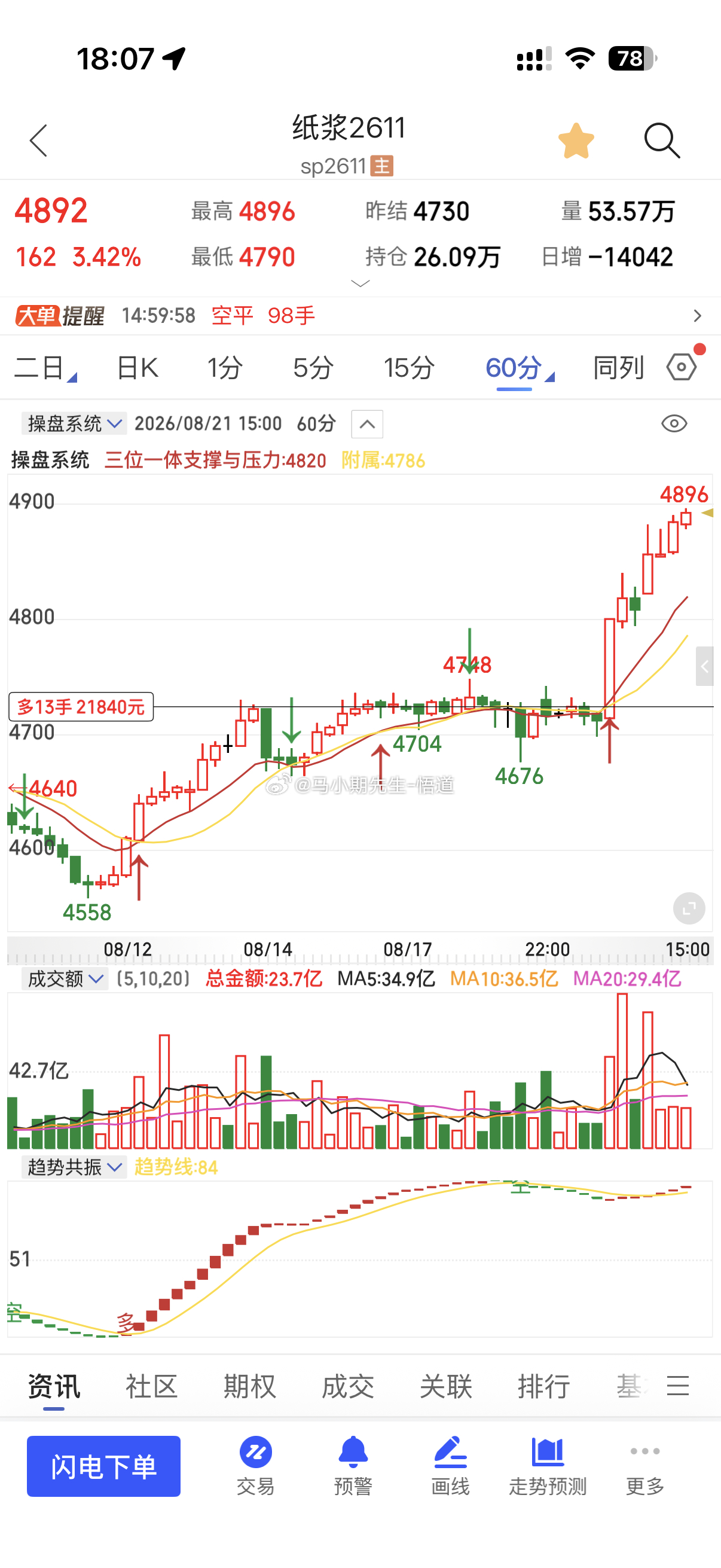Image resolution: width=721 pixels, height=1568 pixels.
Task: Select the 15分 chart period
Action: point(409,368)
